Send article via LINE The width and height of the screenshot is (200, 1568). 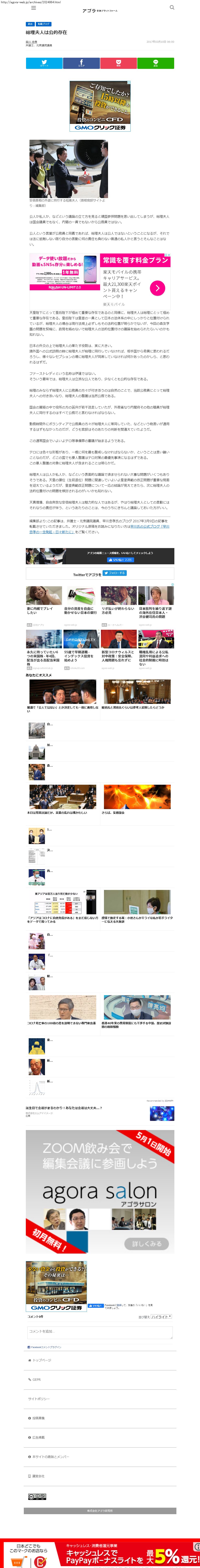coord(155,63)
